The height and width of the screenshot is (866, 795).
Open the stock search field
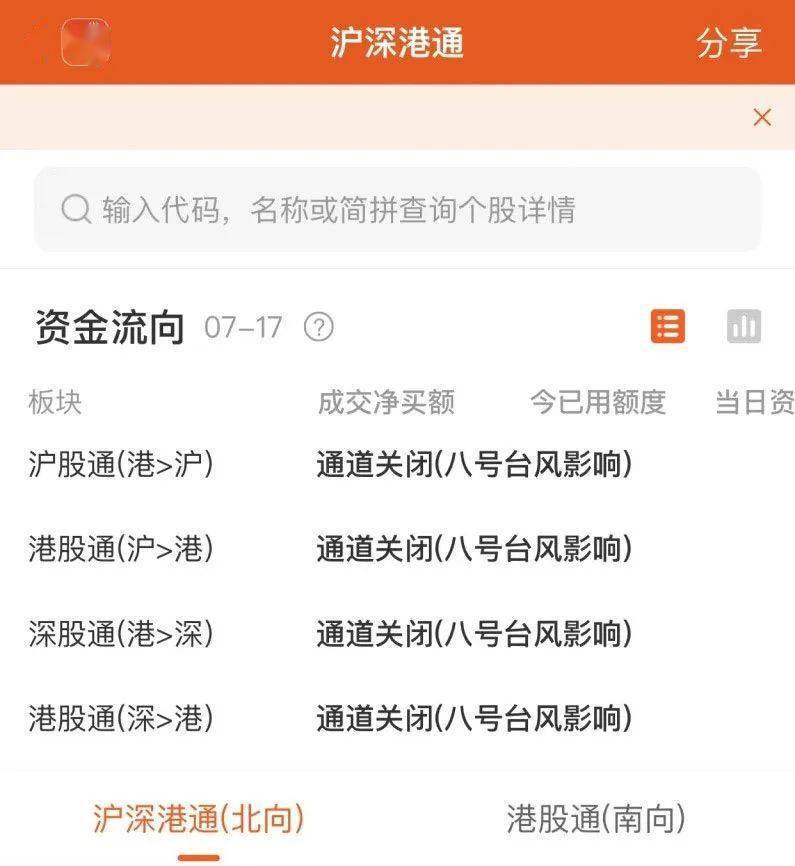(x=397, y=210)
